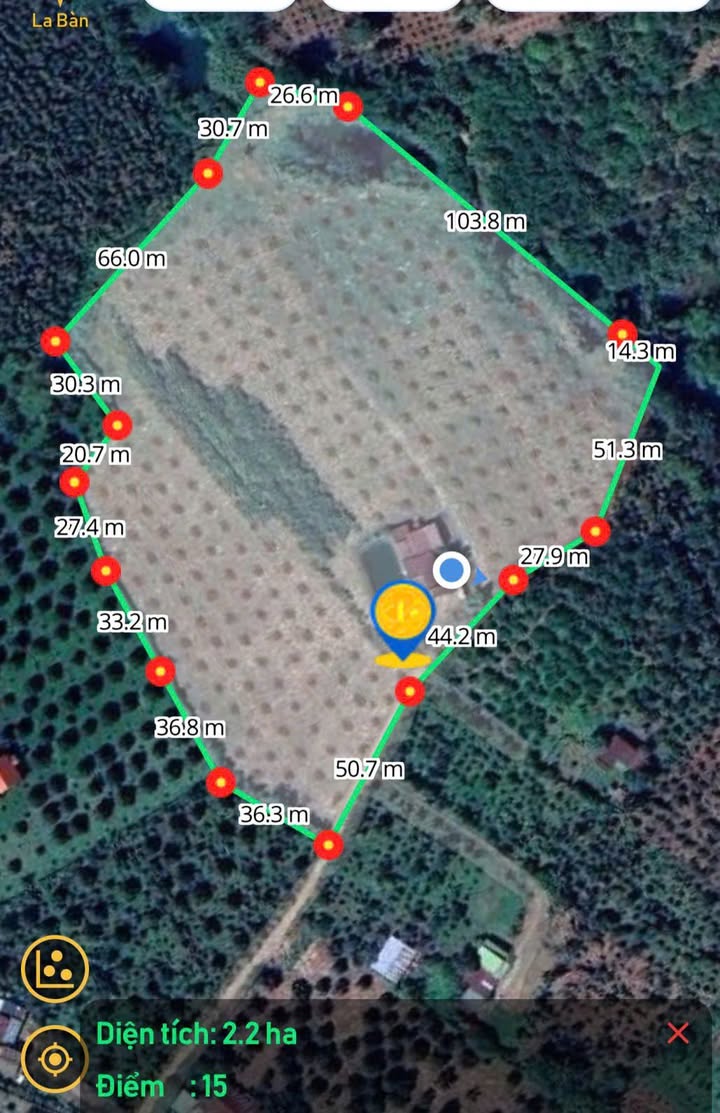This screenshot has width=720, height=1113.
Task: Tap the yellow location pin marker
Action: pos(402,615)
